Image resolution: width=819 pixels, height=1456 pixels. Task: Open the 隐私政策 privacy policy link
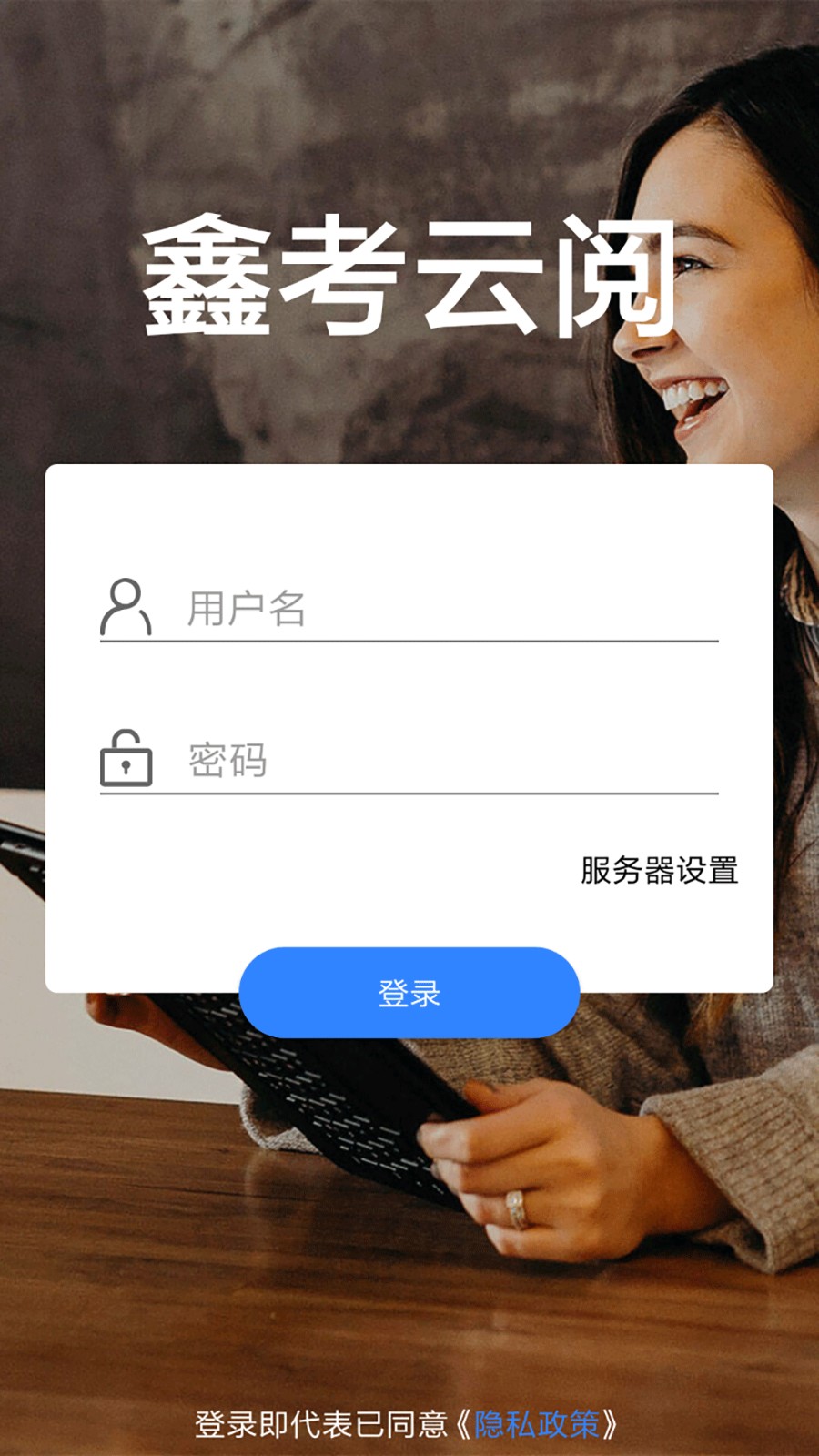click(x=537, y=1424)
